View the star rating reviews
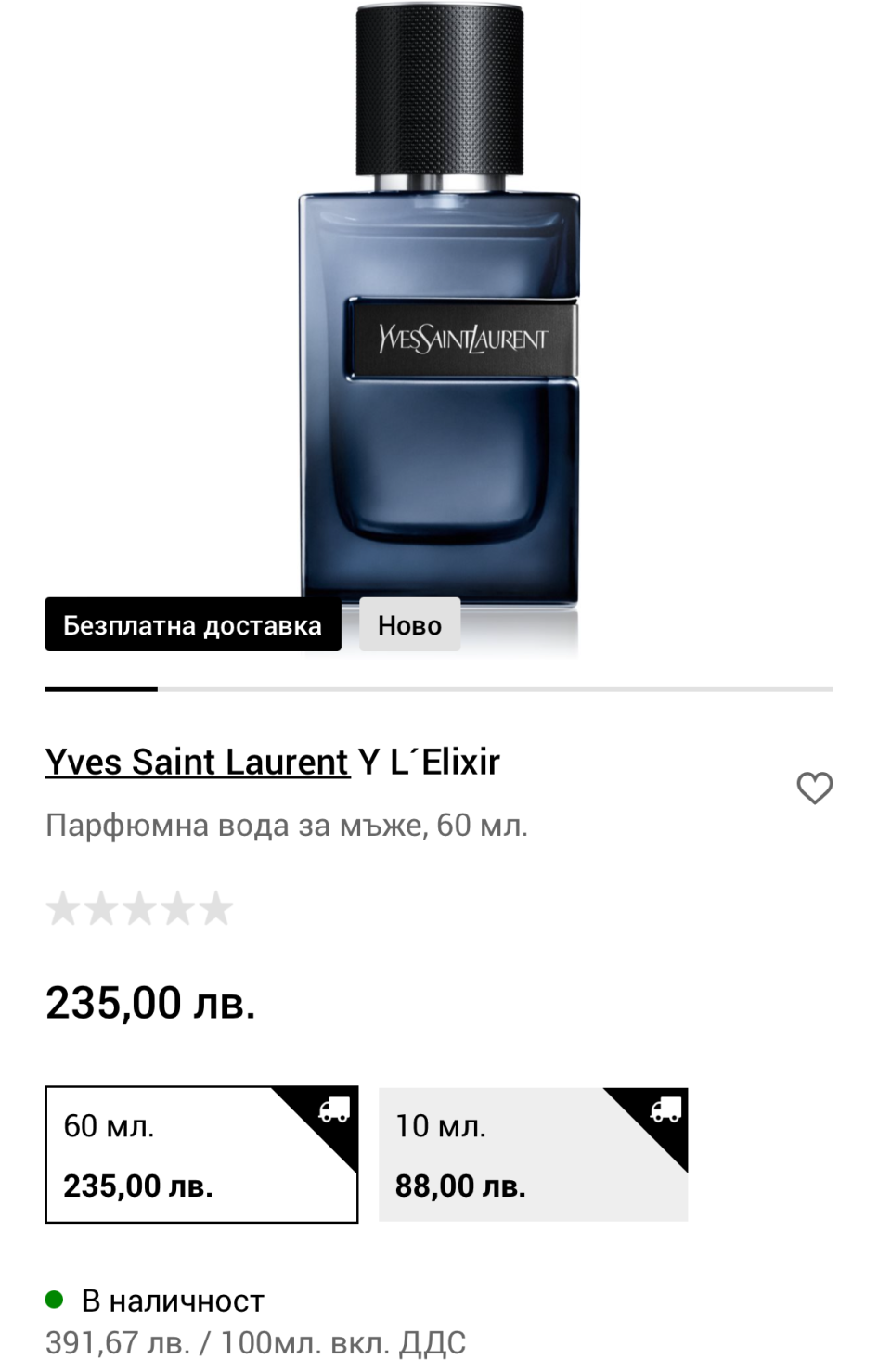 tap(139, 909)
